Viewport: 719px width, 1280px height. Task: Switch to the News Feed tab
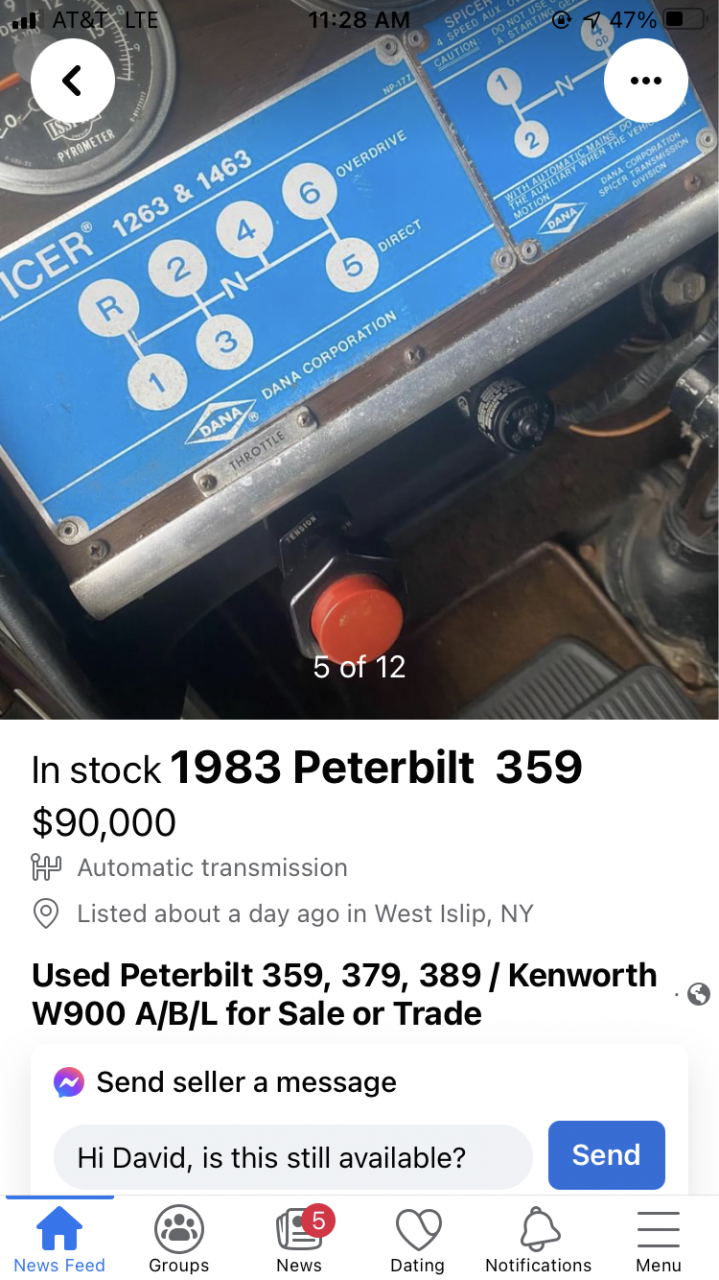(59, 1240)
